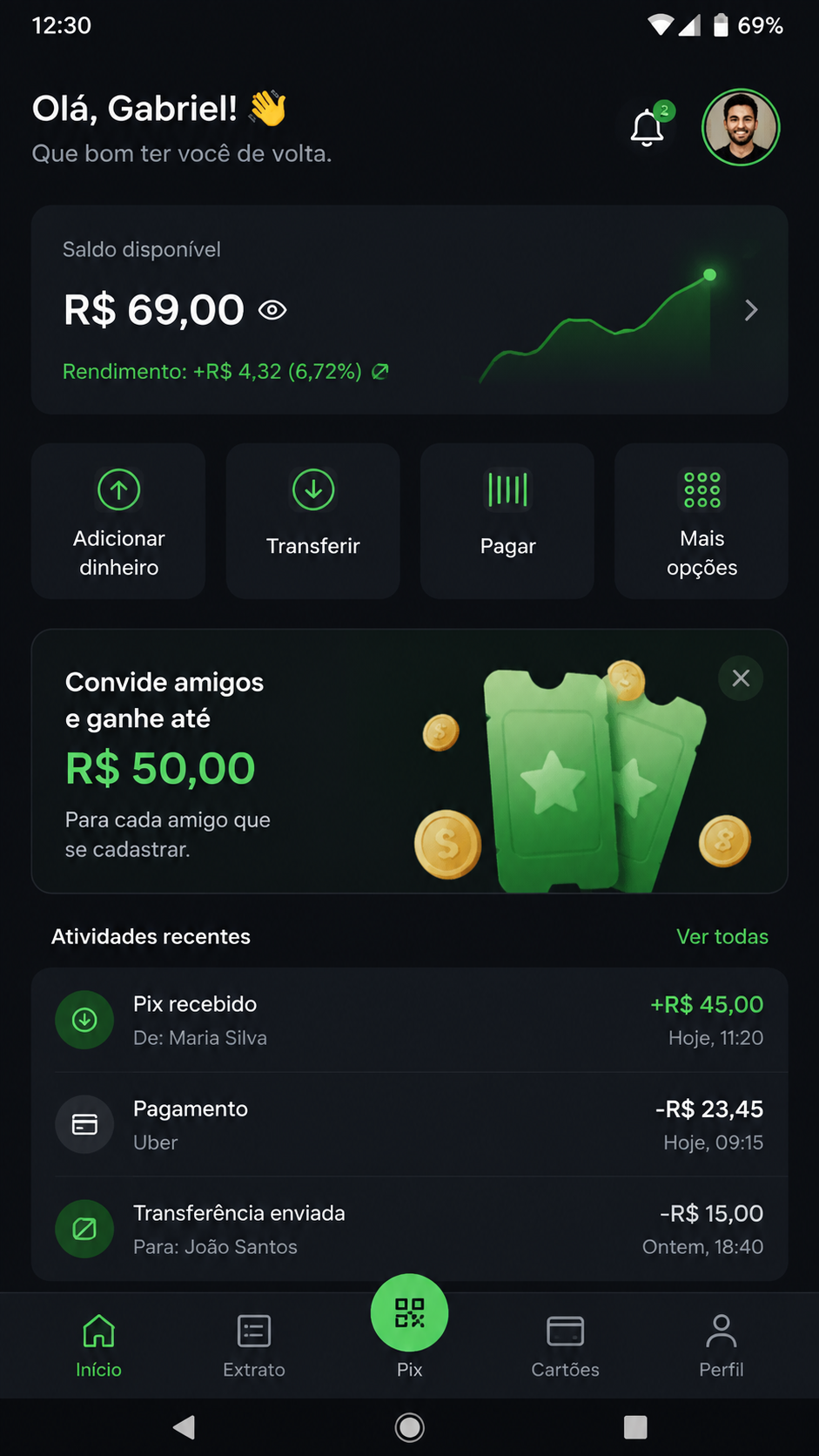Open Gabriel's profile picture
The image size is (819, 1456).
(741, 127)
